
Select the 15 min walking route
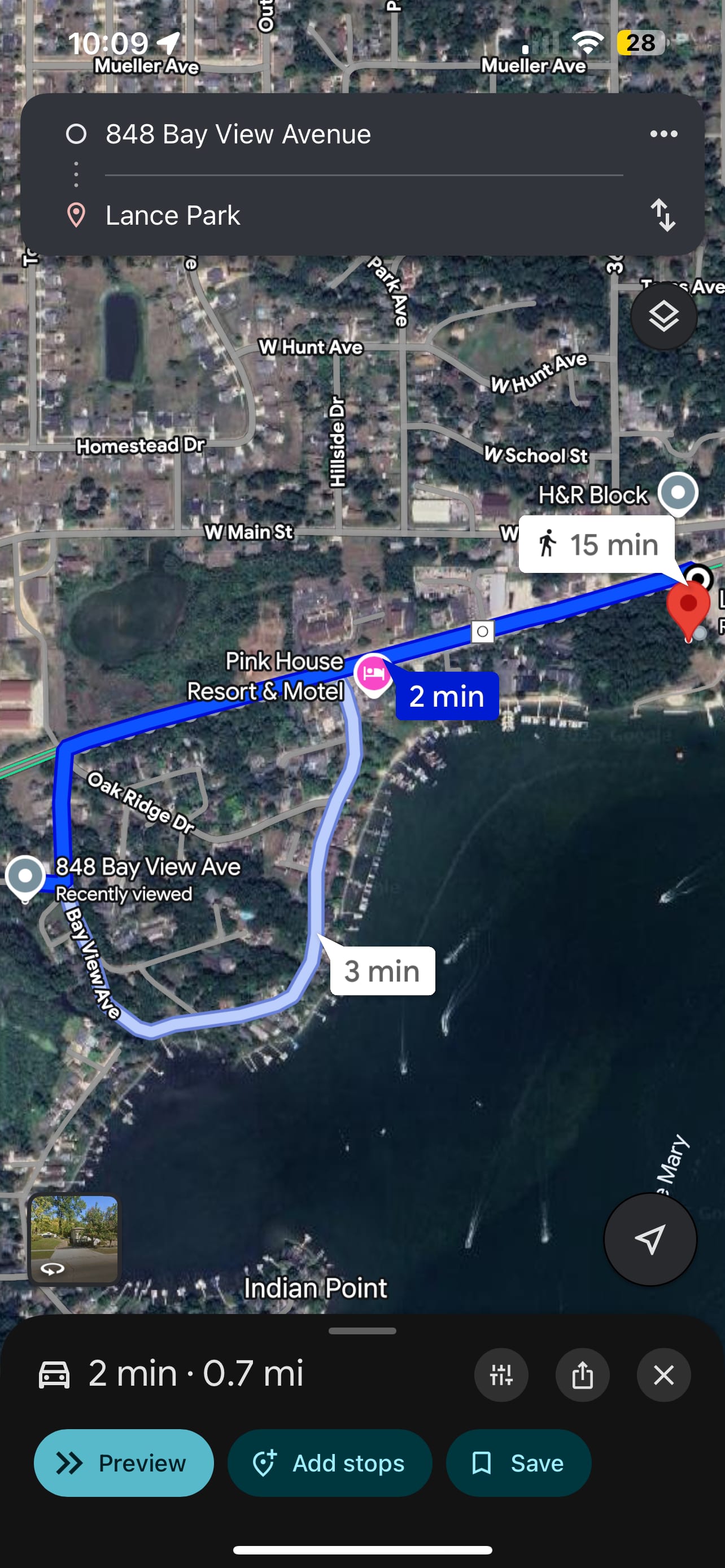coord(598,544)
